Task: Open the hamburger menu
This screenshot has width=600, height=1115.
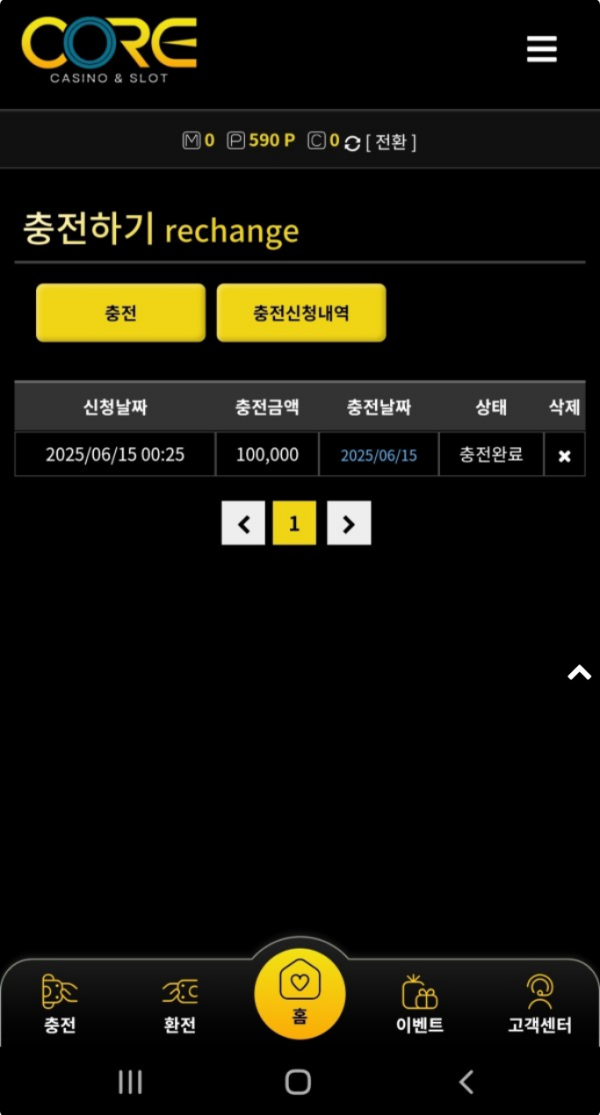Action: [541, 49]
